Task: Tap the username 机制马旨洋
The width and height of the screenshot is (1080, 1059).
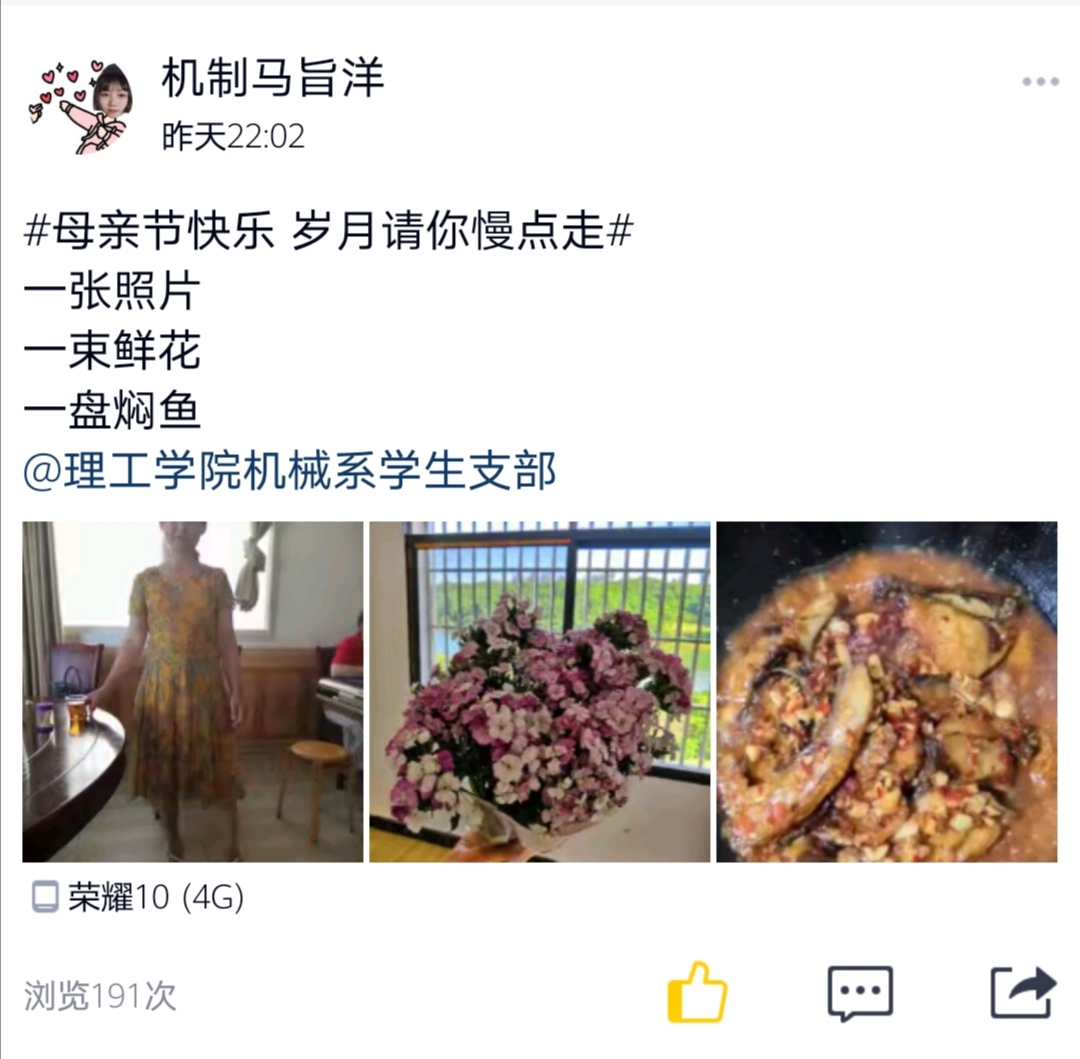Action: [x=273, y=78]
